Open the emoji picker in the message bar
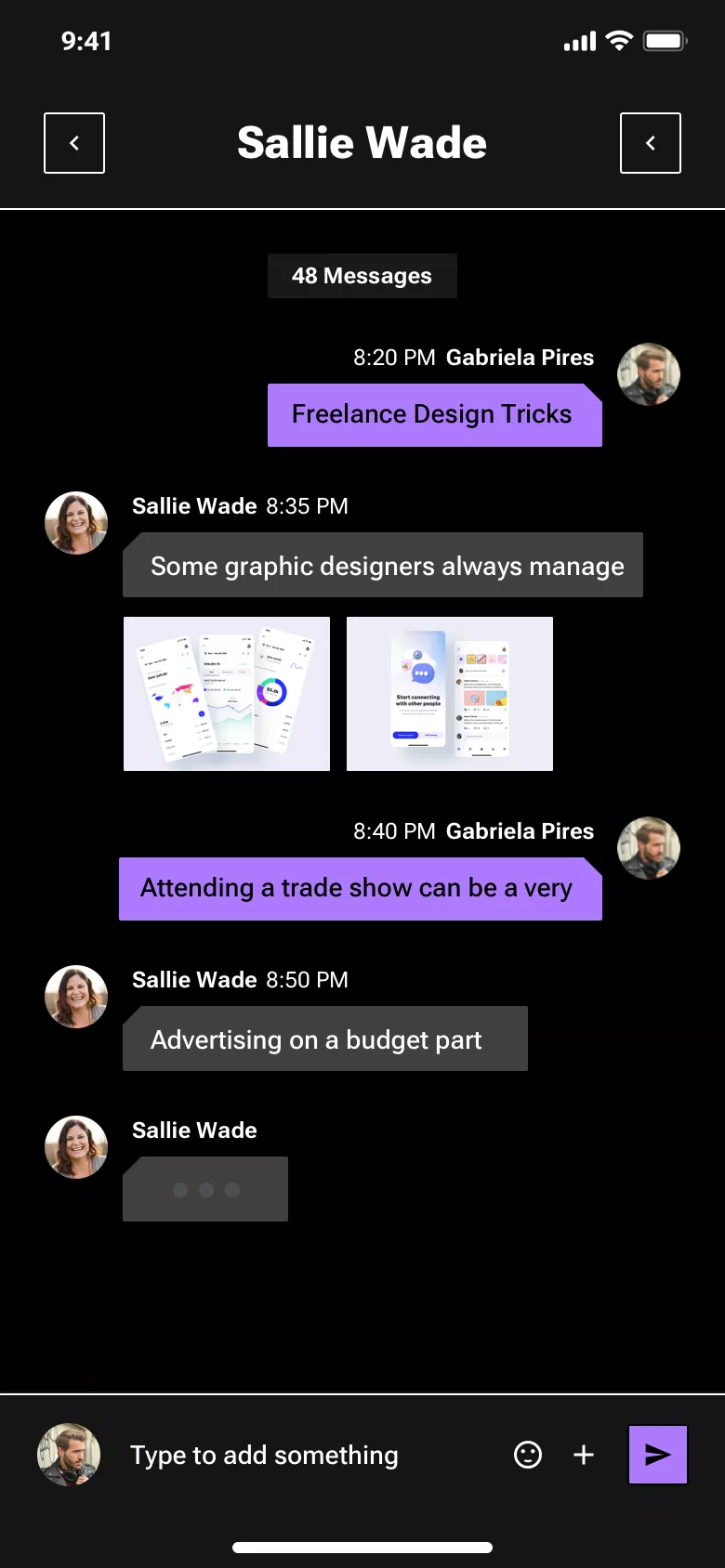The image size is (725, 1568). point(527,1455)
